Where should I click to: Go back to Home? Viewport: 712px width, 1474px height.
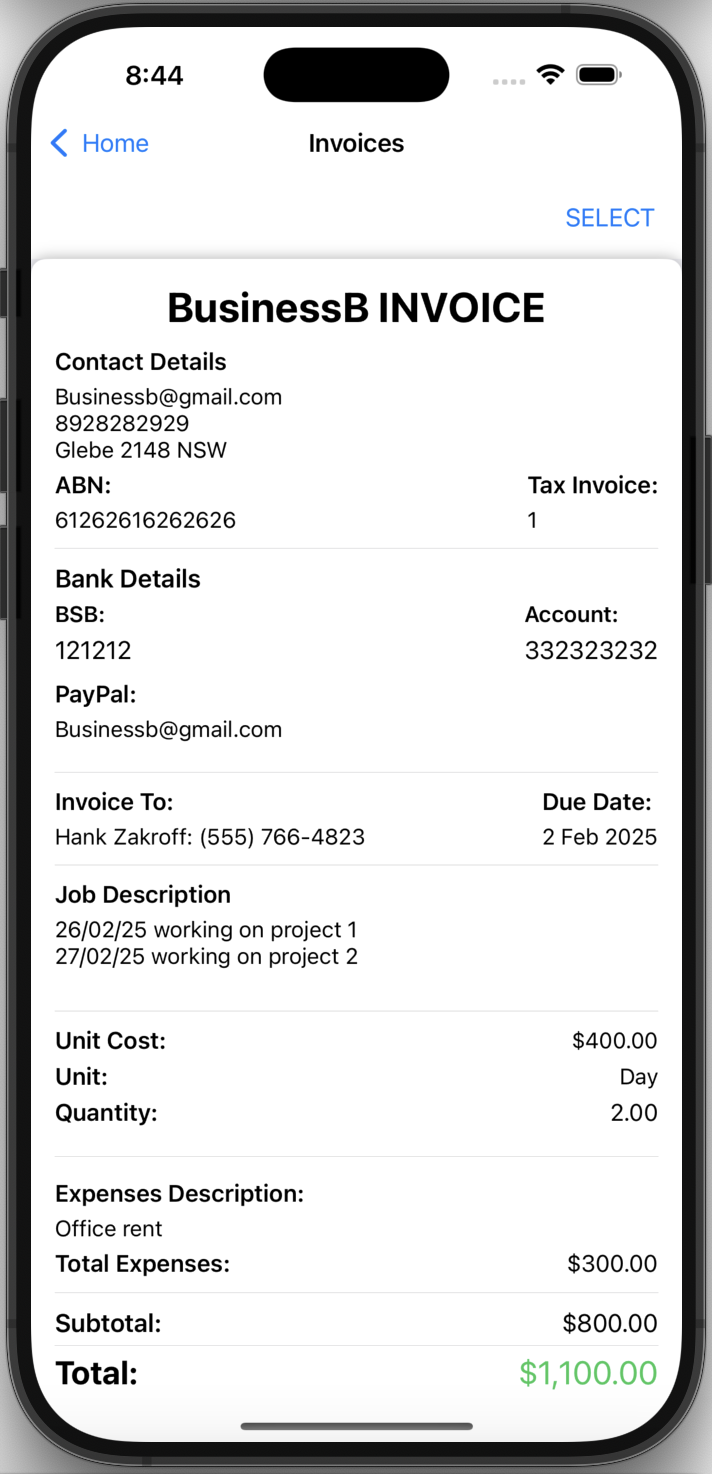[99, 143]
